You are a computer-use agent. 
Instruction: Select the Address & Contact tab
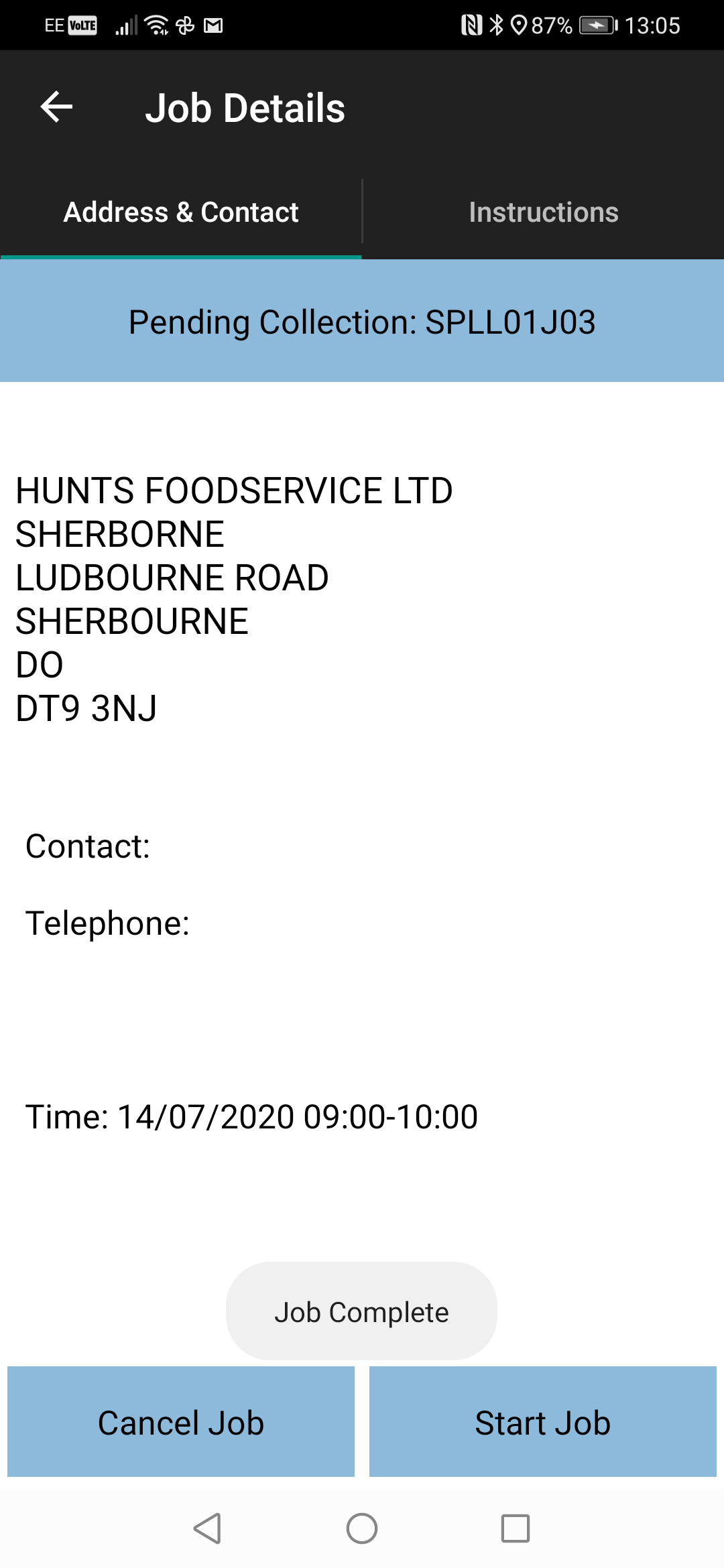point(181,213)
